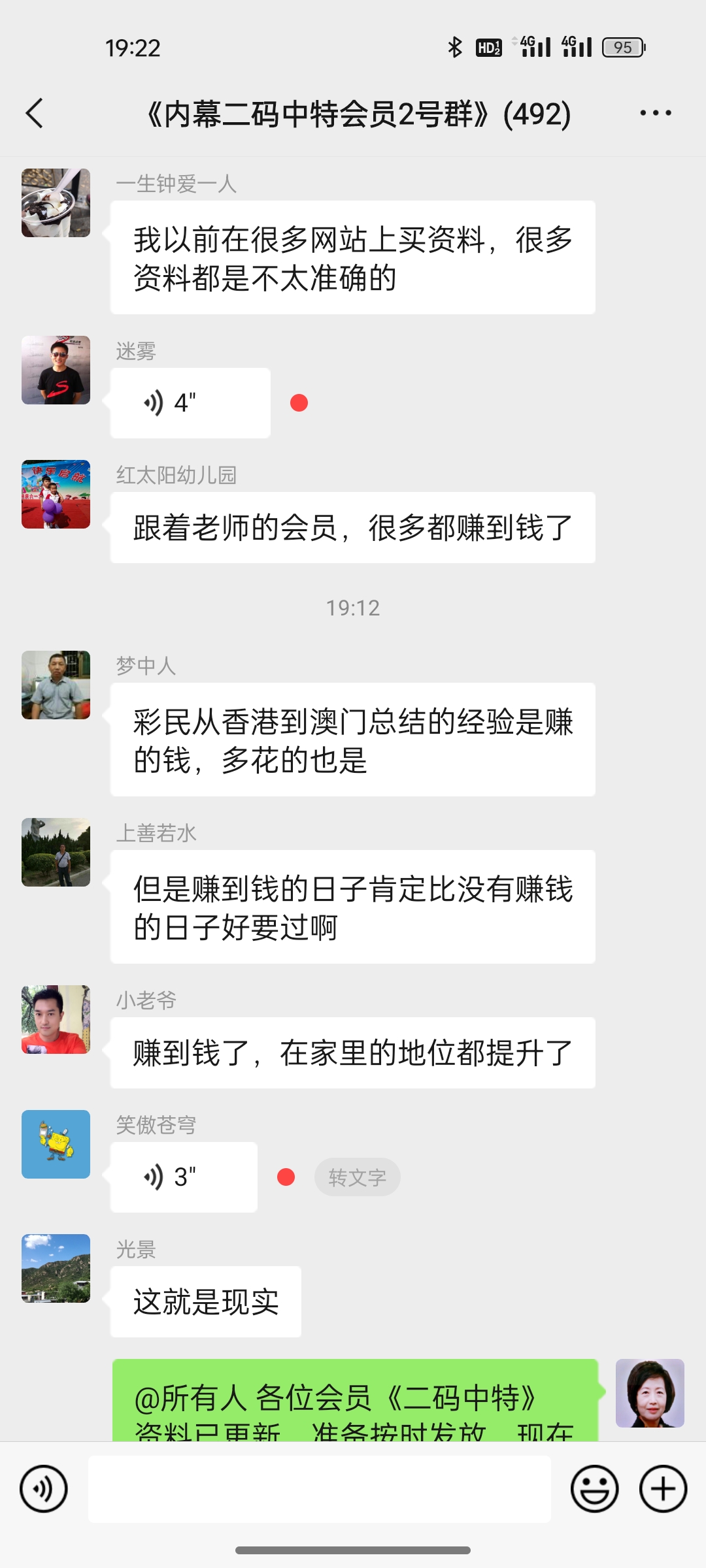The width and height of the screenshot is (706, 1568).
Task: Open 小老爷's profile avatar
Action: 56,1020
